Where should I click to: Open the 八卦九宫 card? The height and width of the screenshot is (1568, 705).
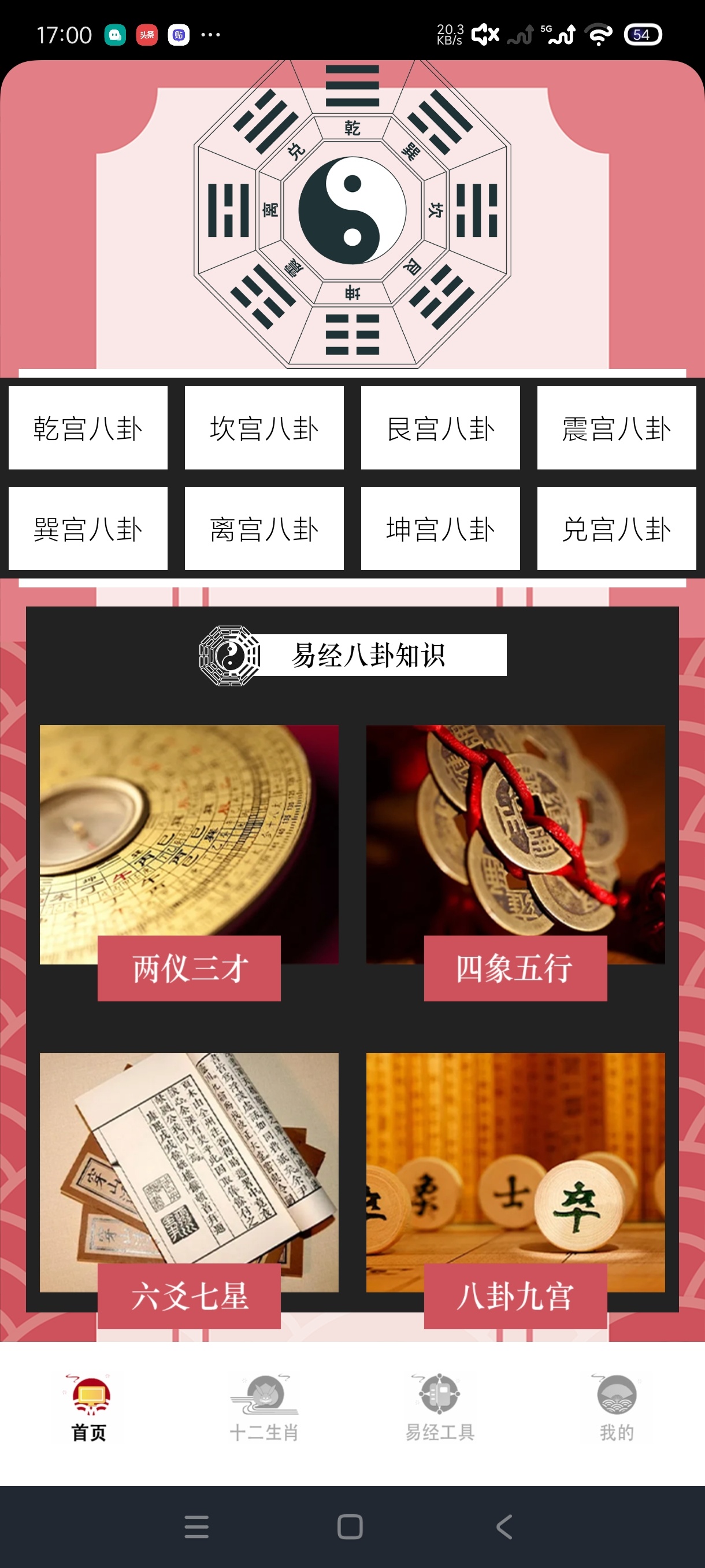point(515,1190)
